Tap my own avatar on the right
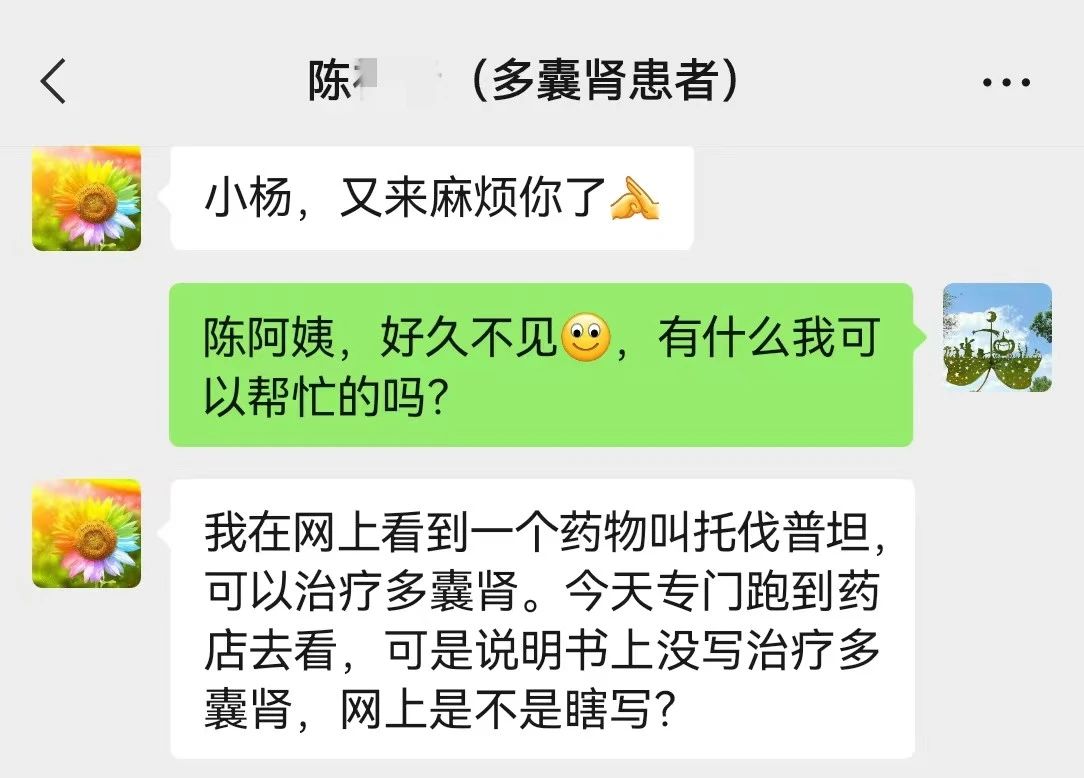Screen dimensions: 1084x778 [x=997, y=337]
